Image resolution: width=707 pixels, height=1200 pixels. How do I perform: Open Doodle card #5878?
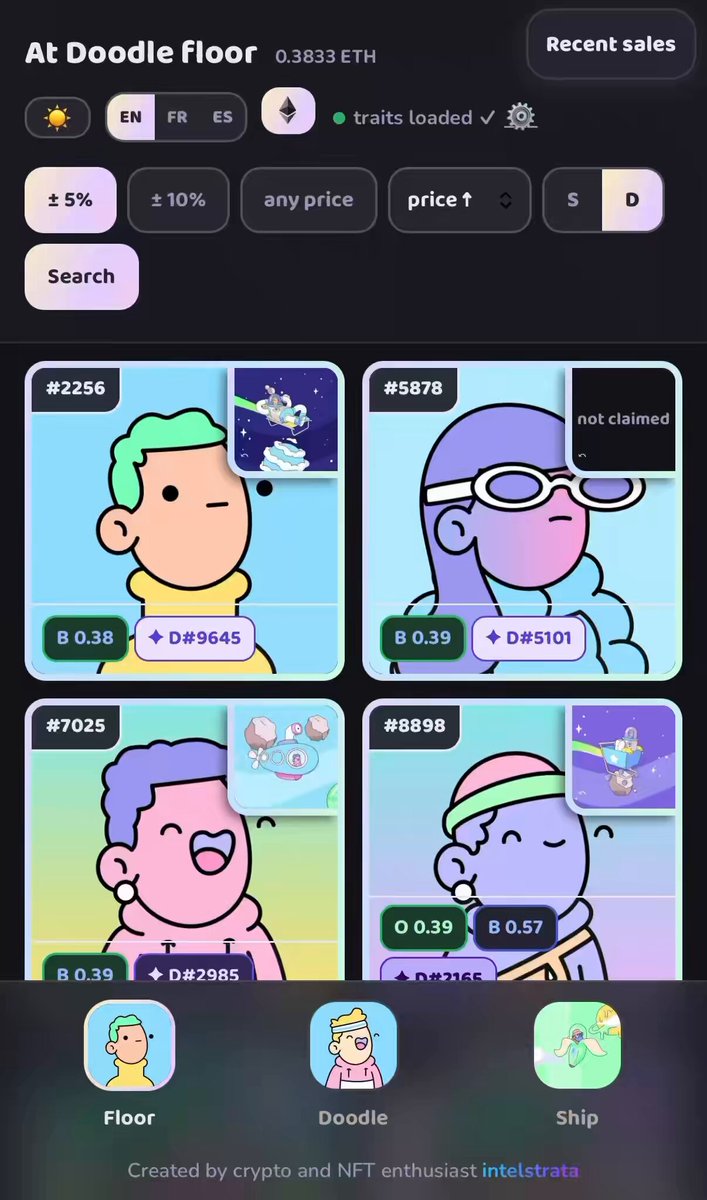(x=522, y=520)
